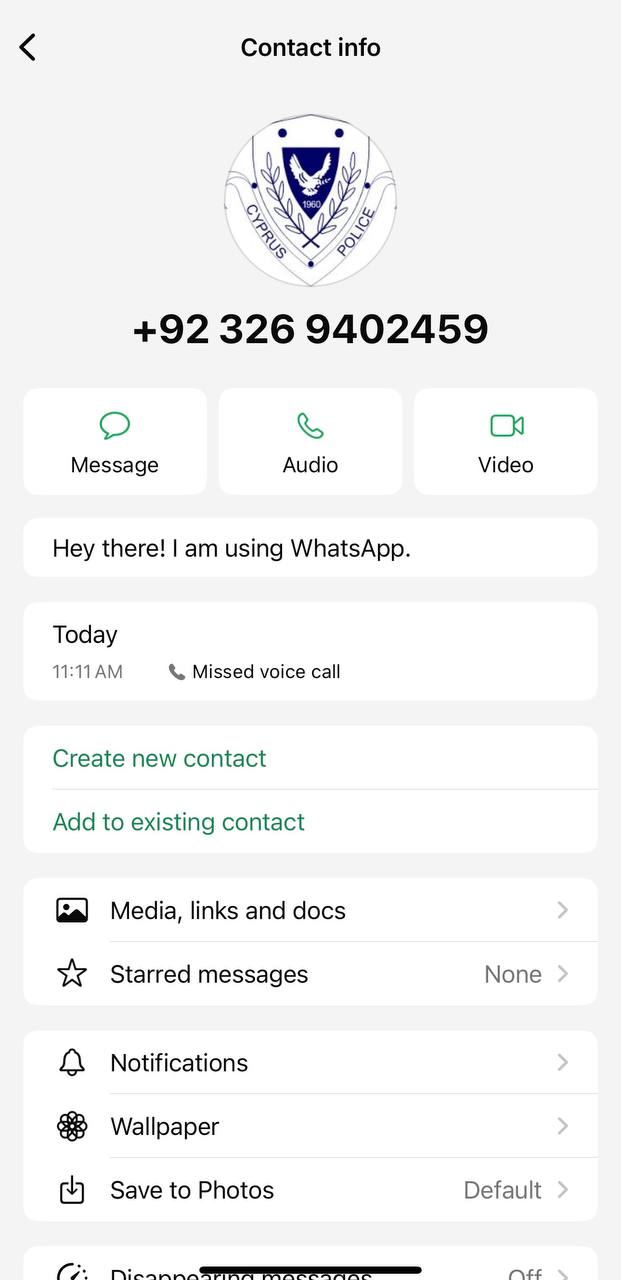Go back from Contact info

point(28,47)
